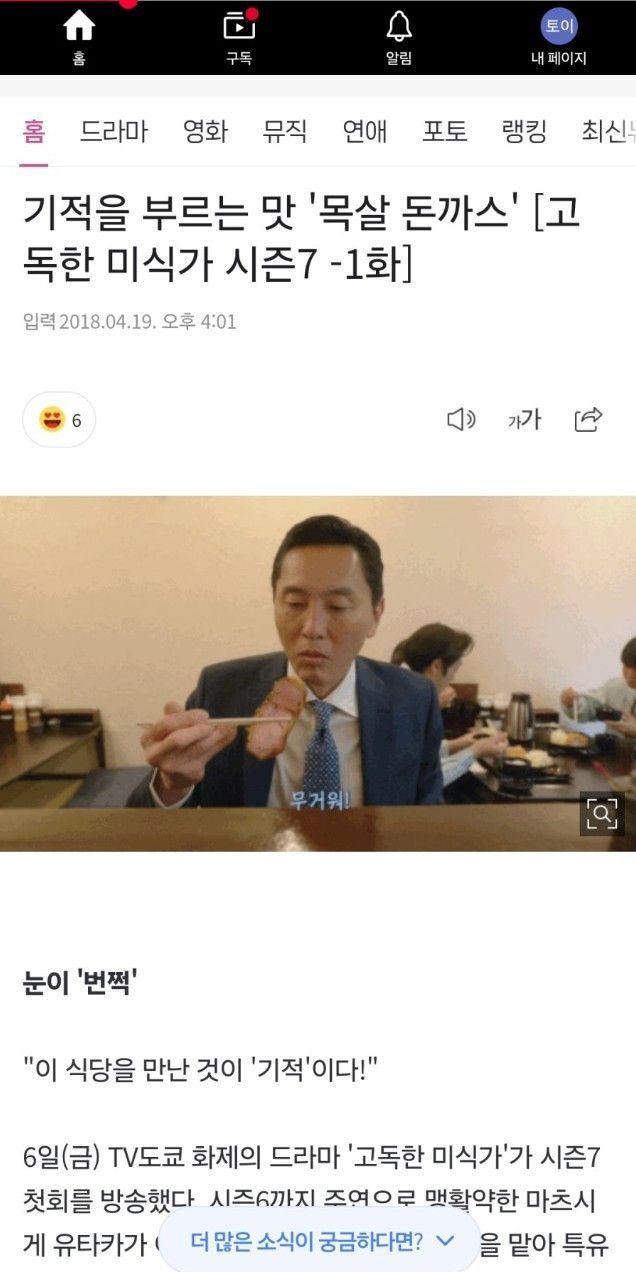This screenshot has width=636, height=1272.
Task: React with the heart-eyes emoji button
Action: pos(59,420)
